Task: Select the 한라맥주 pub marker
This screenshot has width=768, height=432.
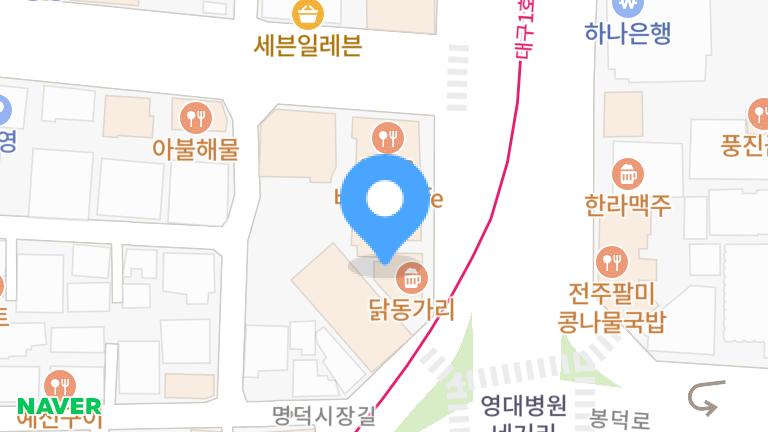Action: coord(627,175)
